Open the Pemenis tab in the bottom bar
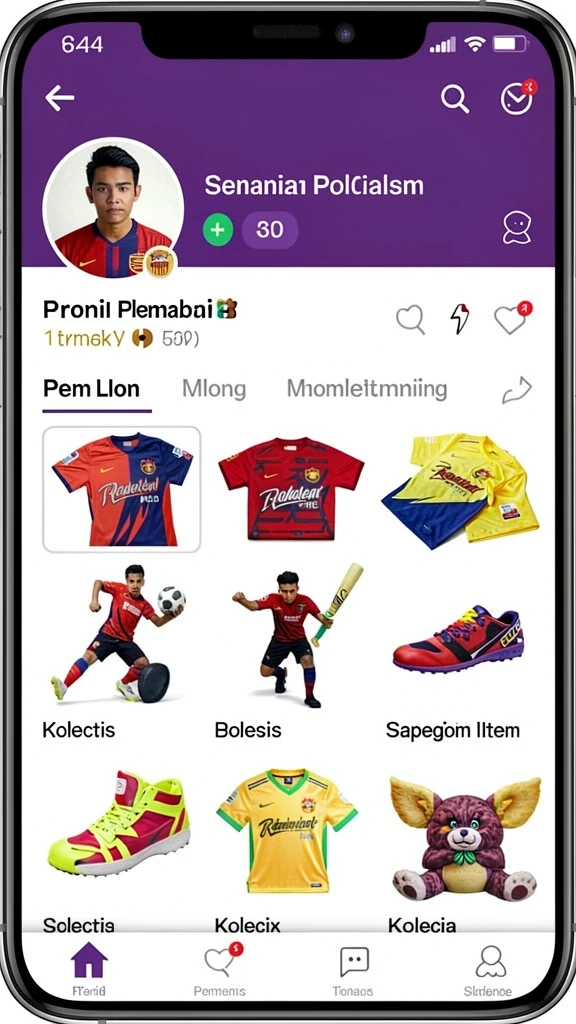This screenshot has width=576, height=1024. pyautogui.click(x=220, y=970)
